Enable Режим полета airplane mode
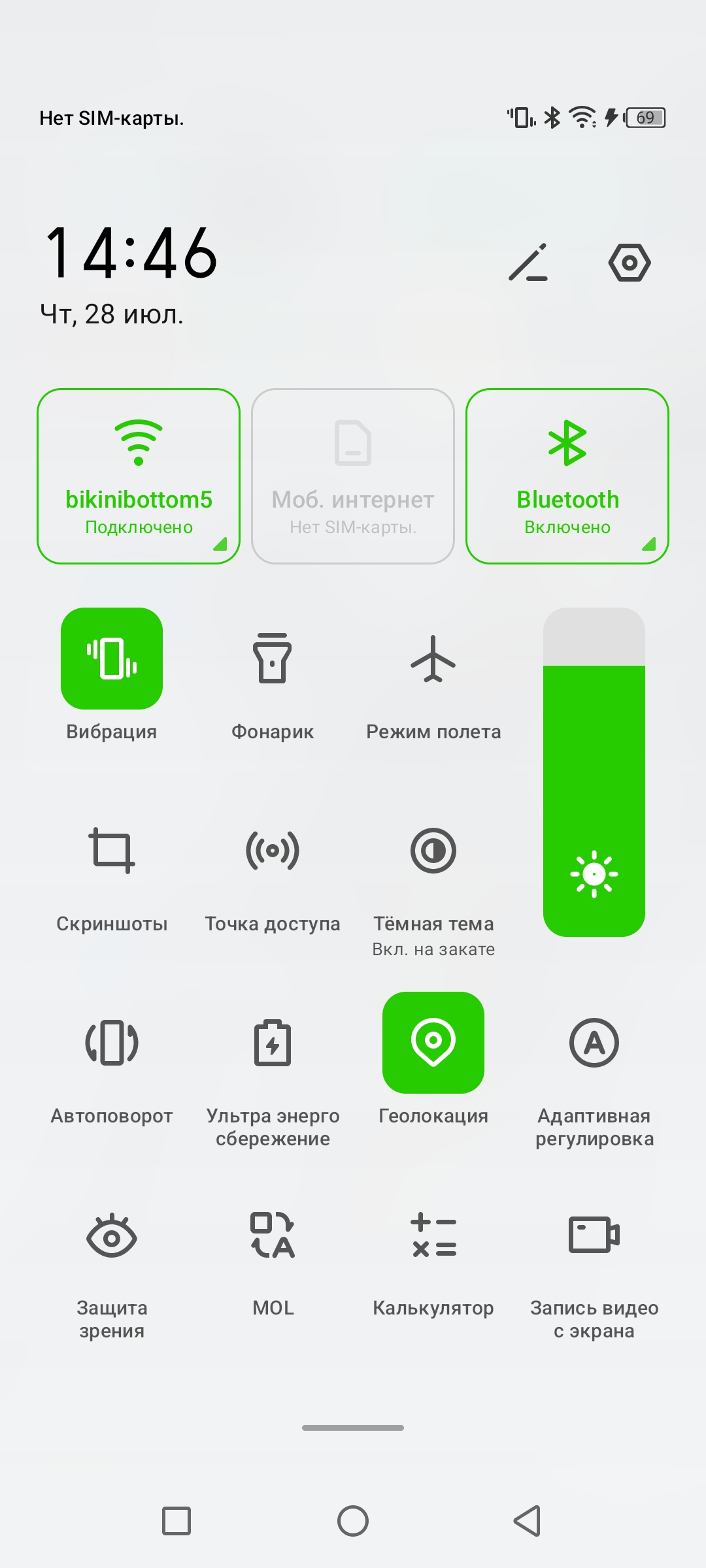 coord(433,659)
